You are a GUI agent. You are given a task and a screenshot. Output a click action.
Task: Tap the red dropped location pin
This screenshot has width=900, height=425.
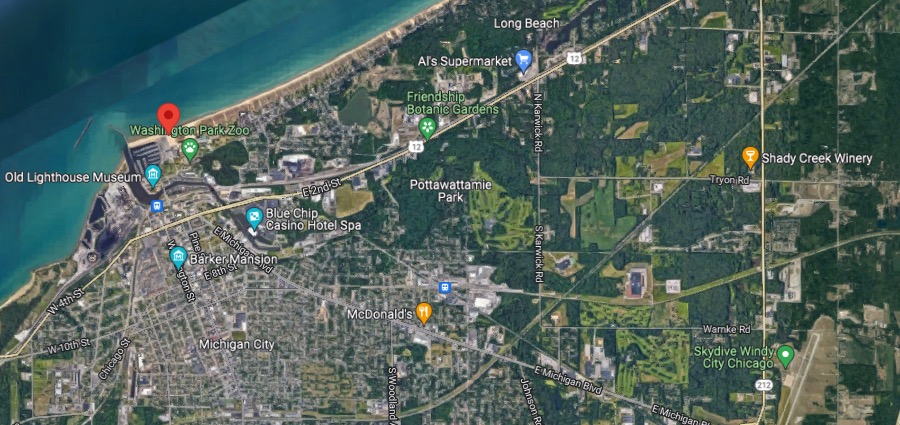point(169,116)
